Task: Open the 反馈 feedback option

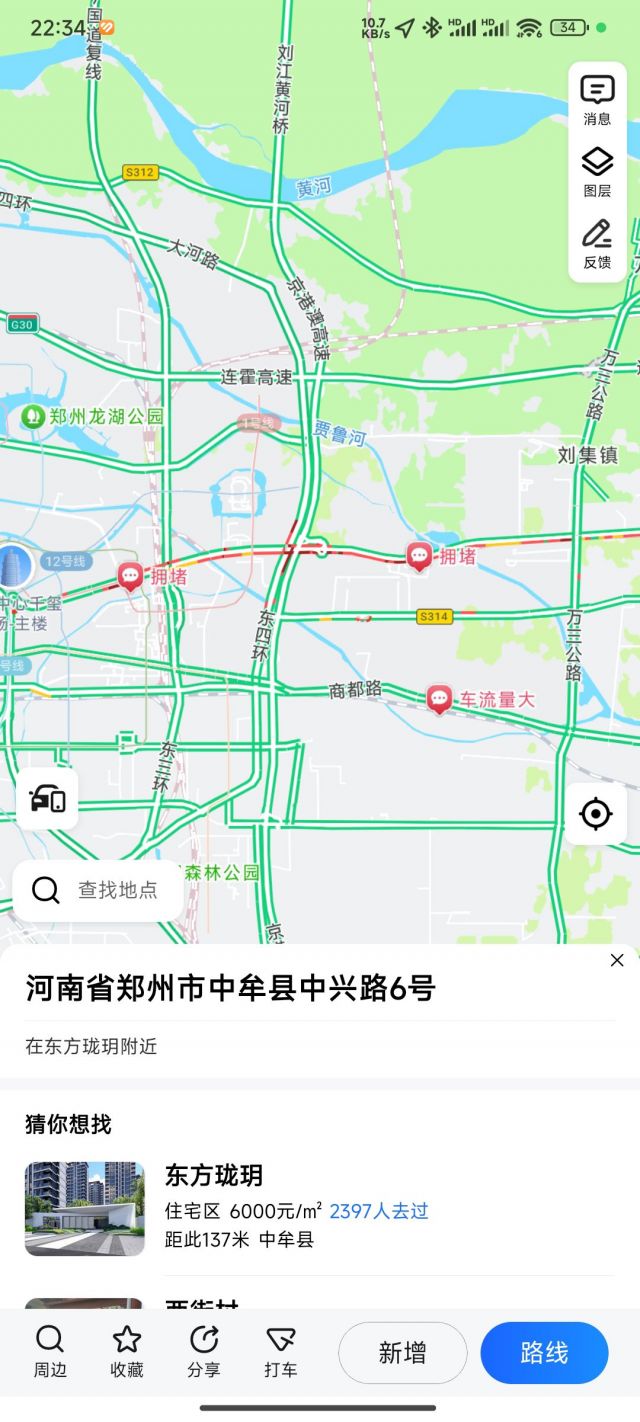Action: [x=597, y=244]
